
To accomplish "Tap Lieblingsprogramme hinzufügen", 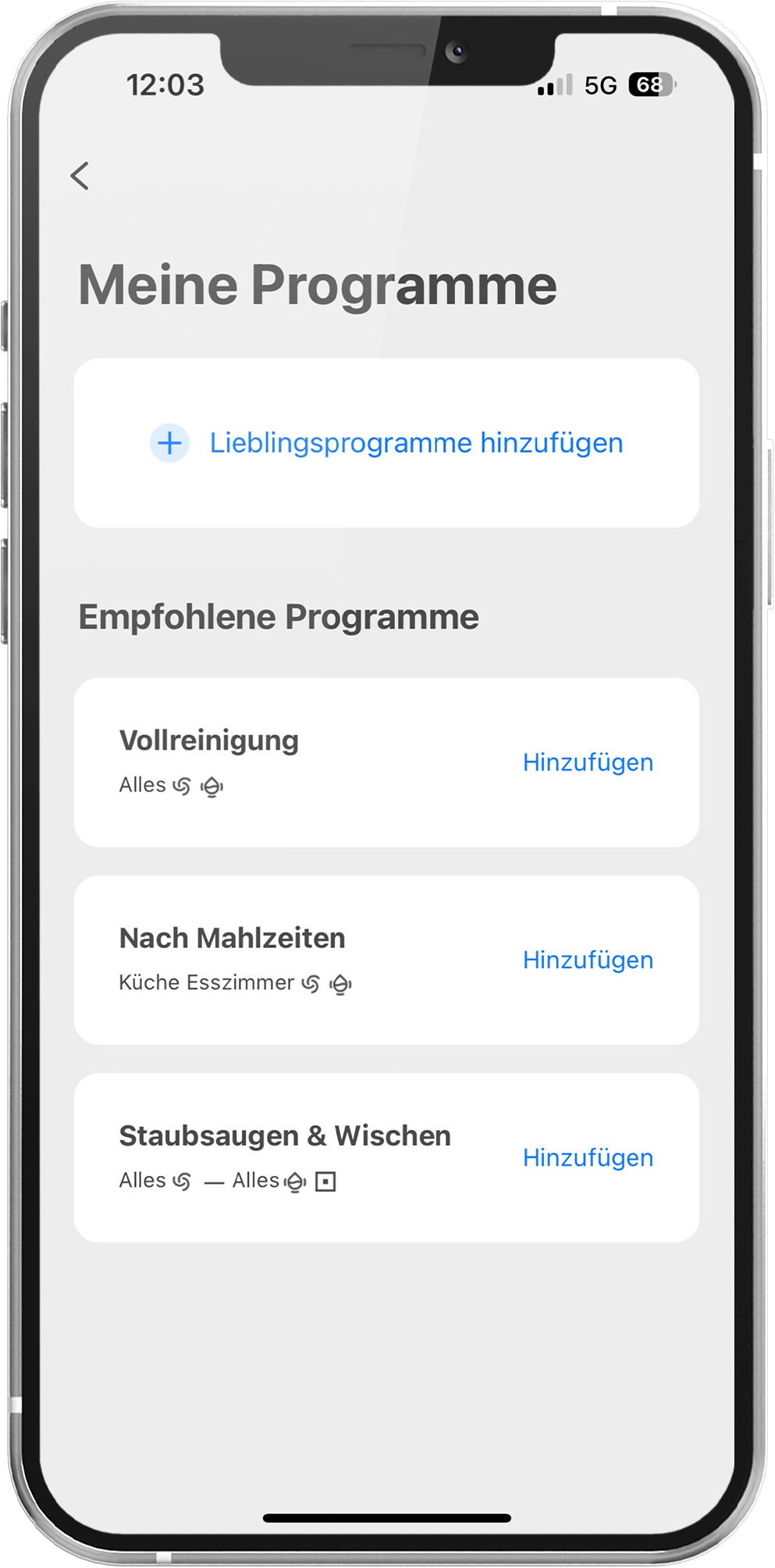I will coord(387,443).
